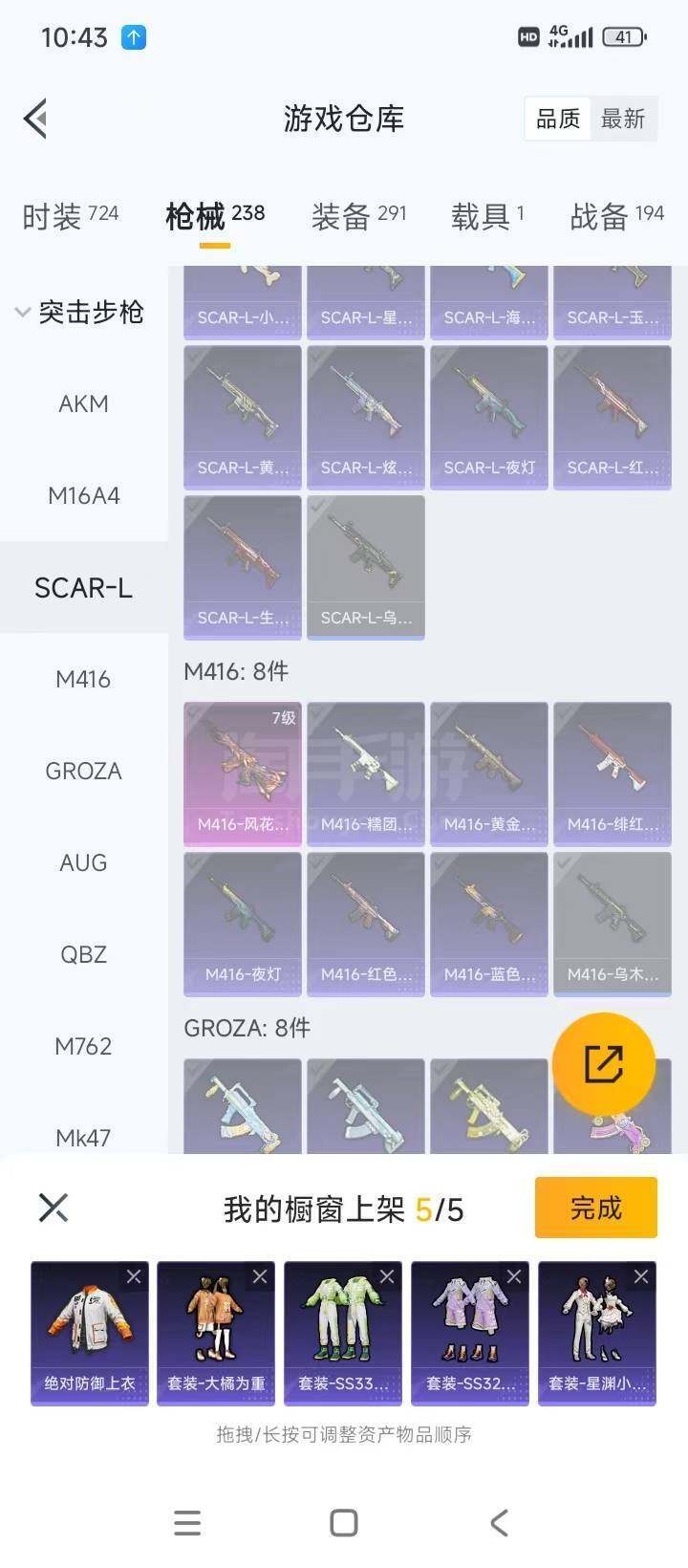The height and width of the screenshot is (1568, 688).
Task: Select M762 in the side list
Action: point(83,1046)
